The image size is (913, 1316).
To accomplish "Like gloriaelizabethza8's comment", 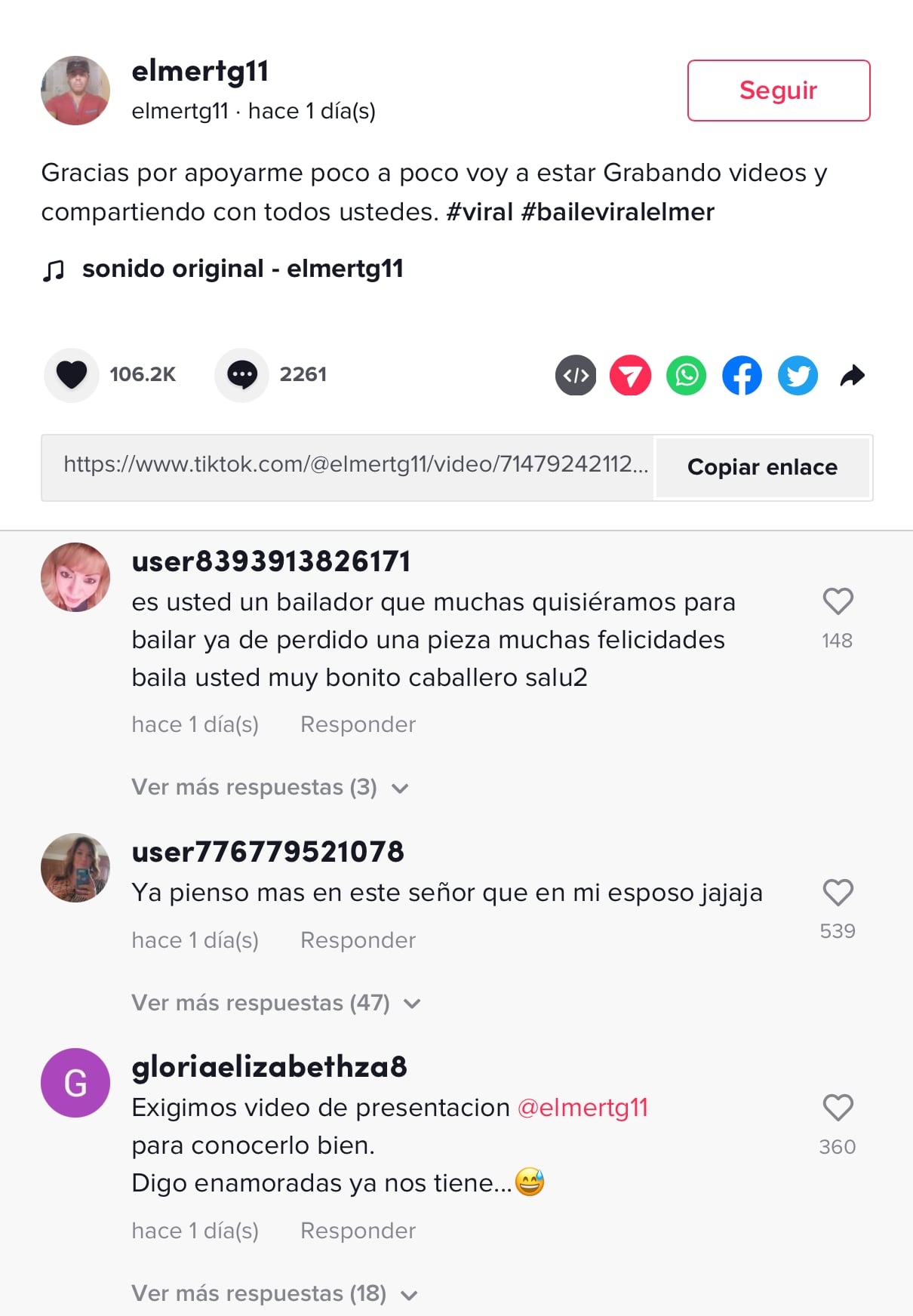I will click(838, 1108).
